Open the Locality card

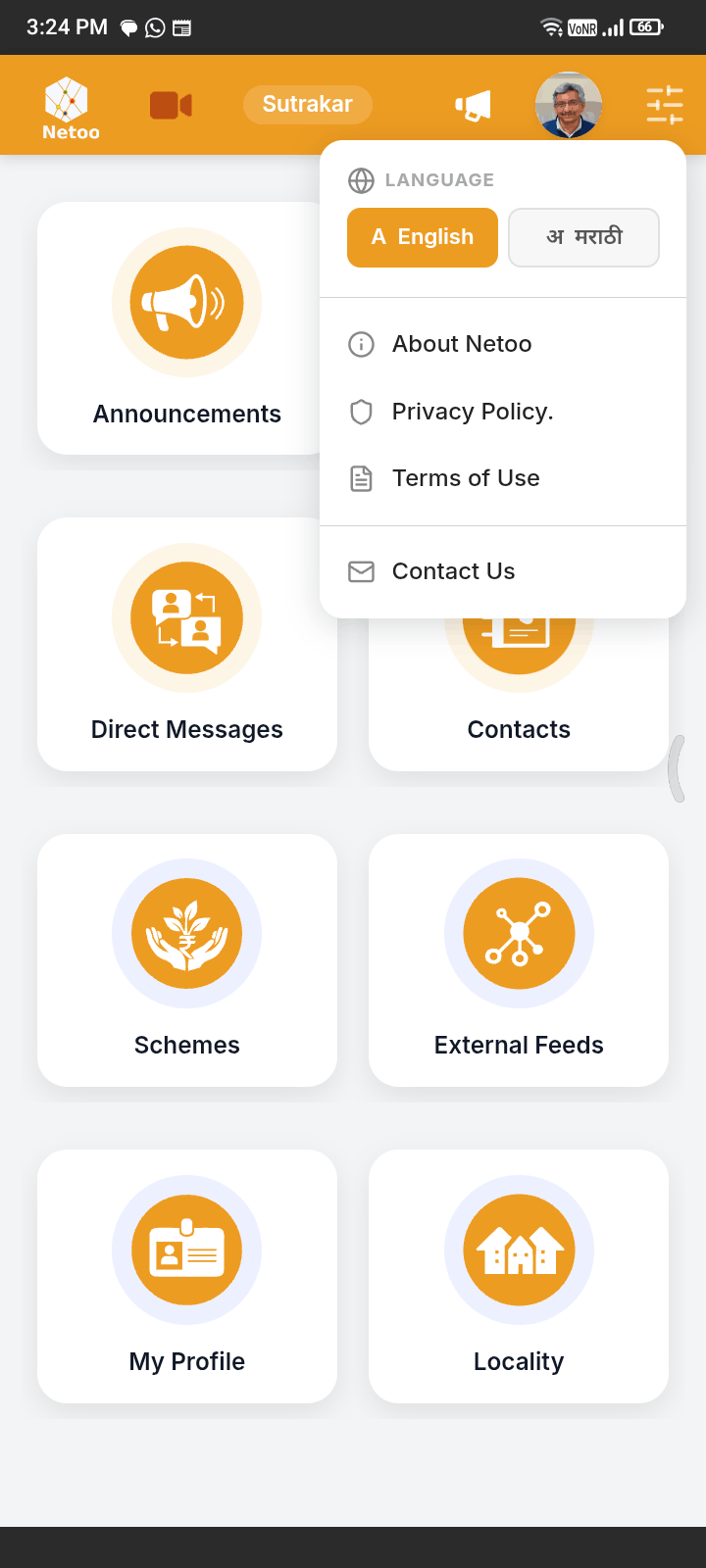519,1276
